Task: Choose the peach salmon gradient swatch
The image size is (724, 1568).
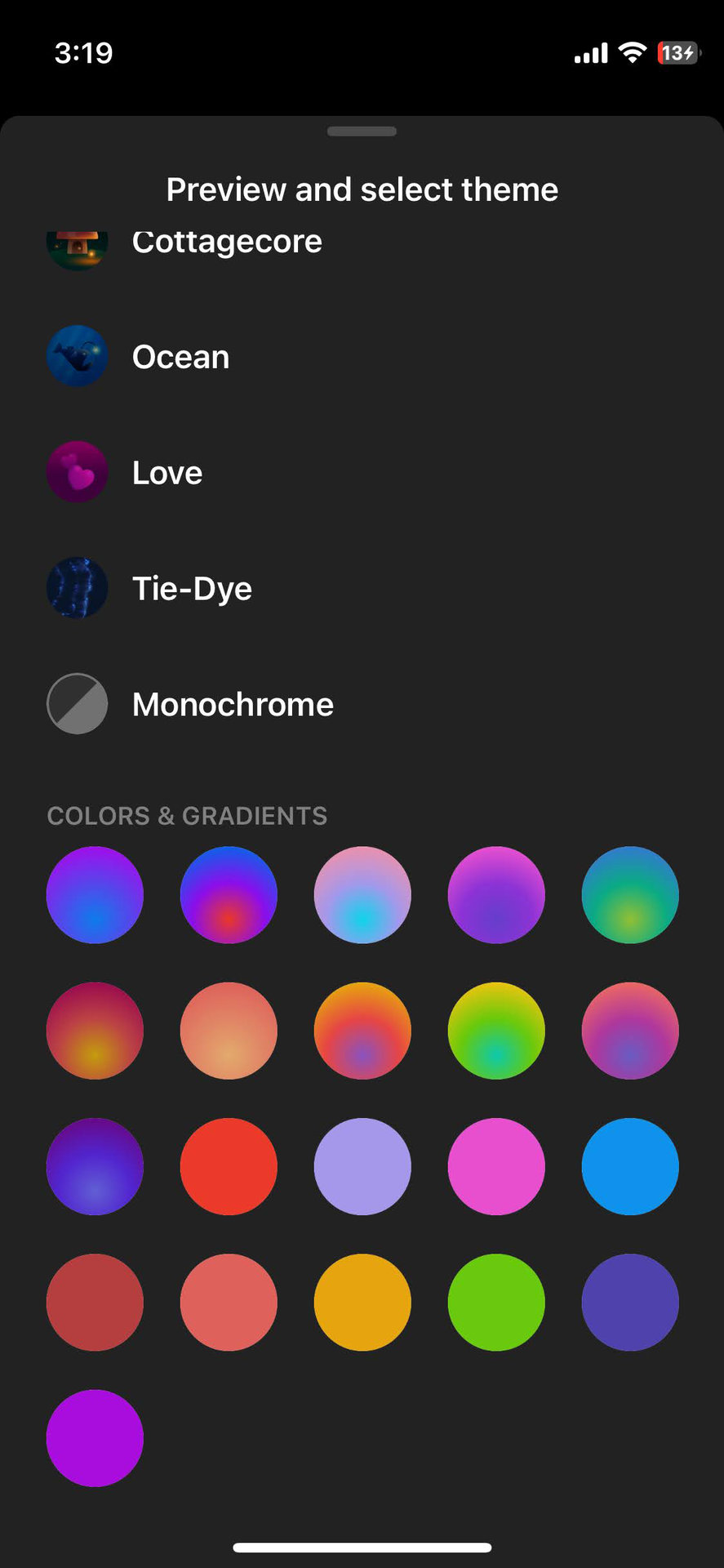Action: pos(229,1031)
